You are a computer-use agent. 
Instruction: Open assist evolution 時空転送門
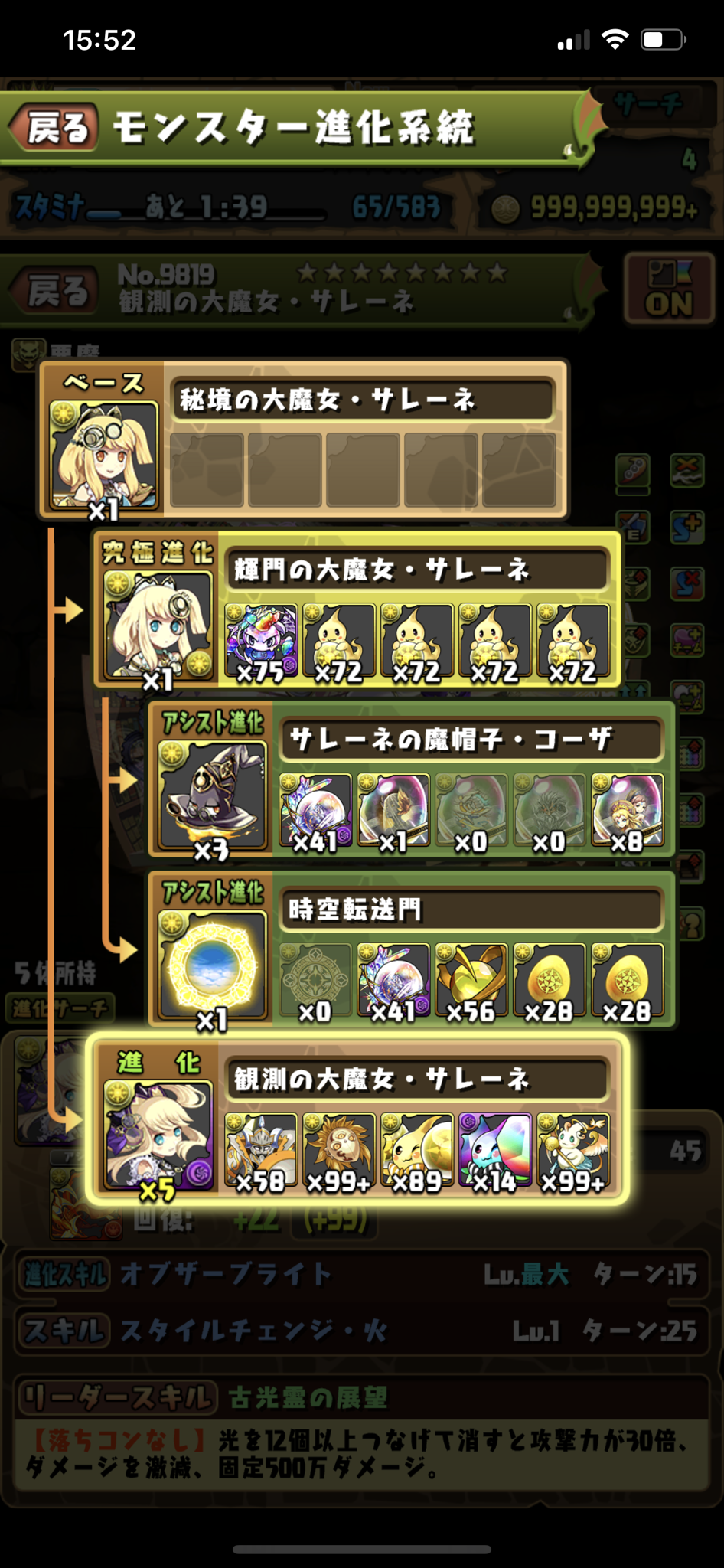pos(212,965)
